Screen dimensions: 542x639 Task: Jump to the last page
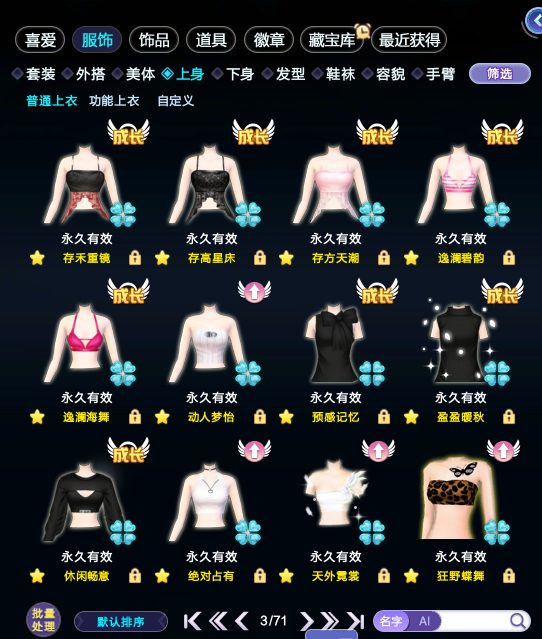pyautogui.click(x=356, y=621)
